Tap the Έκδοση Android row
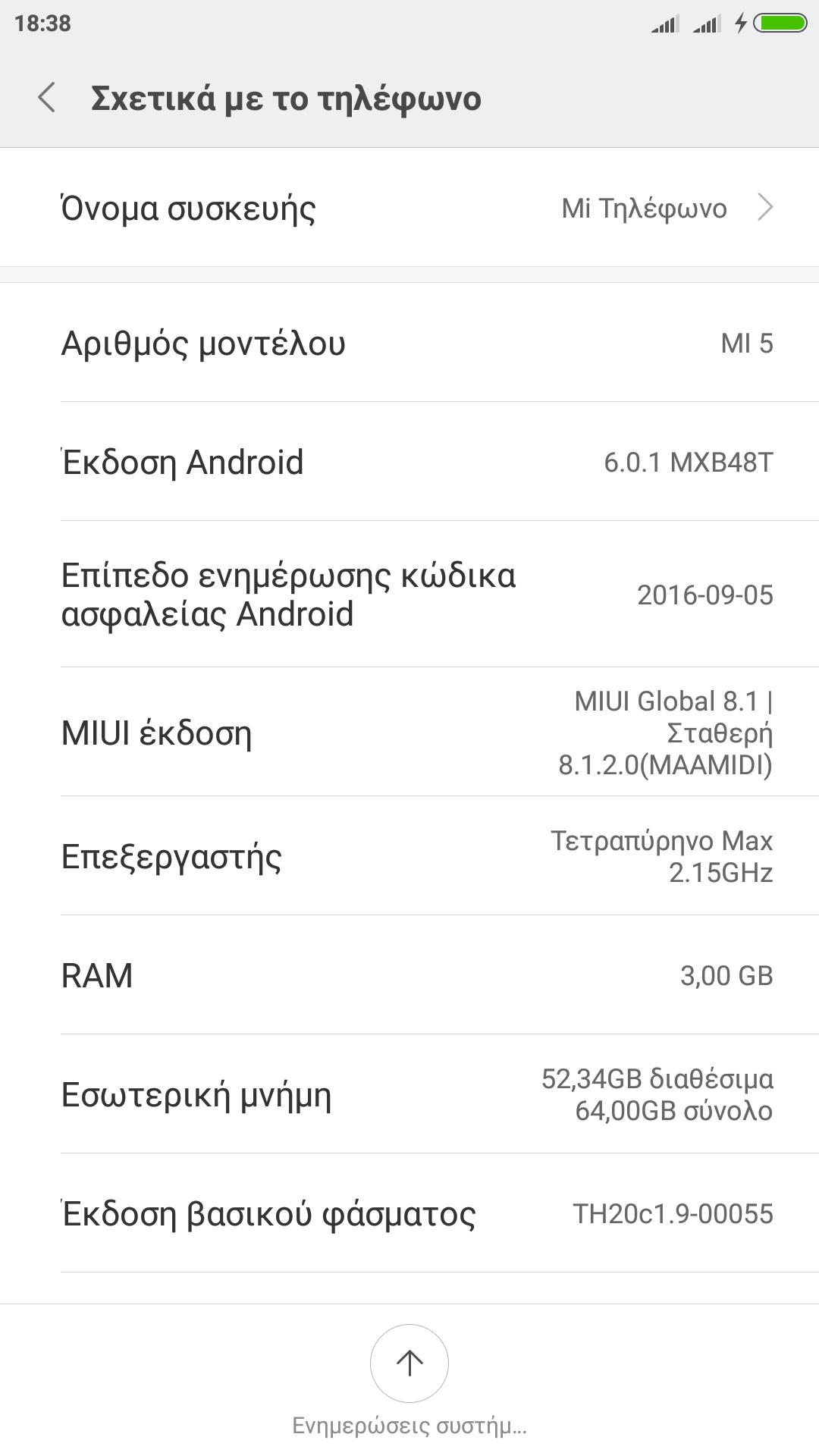The image size is (819, 1456). click(409, 462)
